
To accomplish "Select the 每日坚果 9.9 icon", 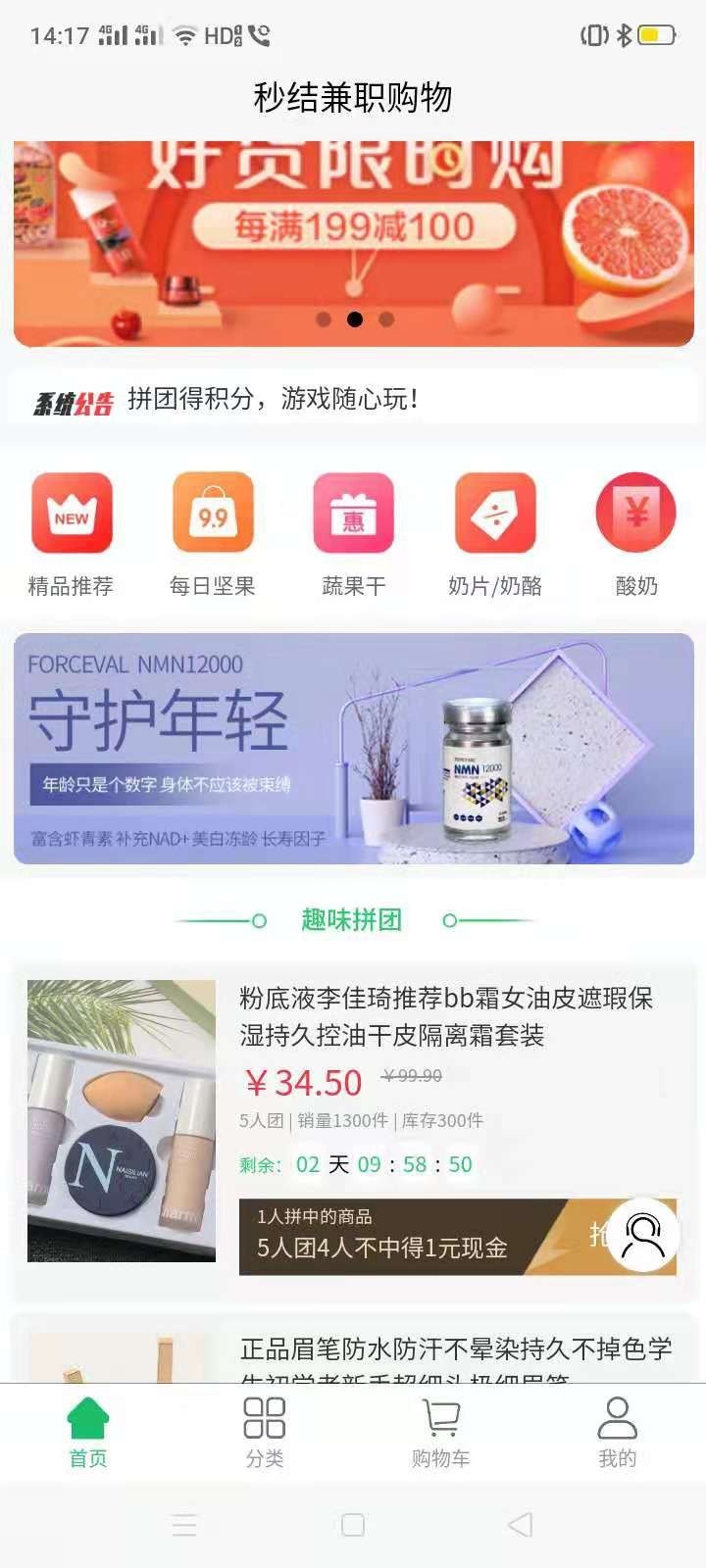I will [214, 513].
